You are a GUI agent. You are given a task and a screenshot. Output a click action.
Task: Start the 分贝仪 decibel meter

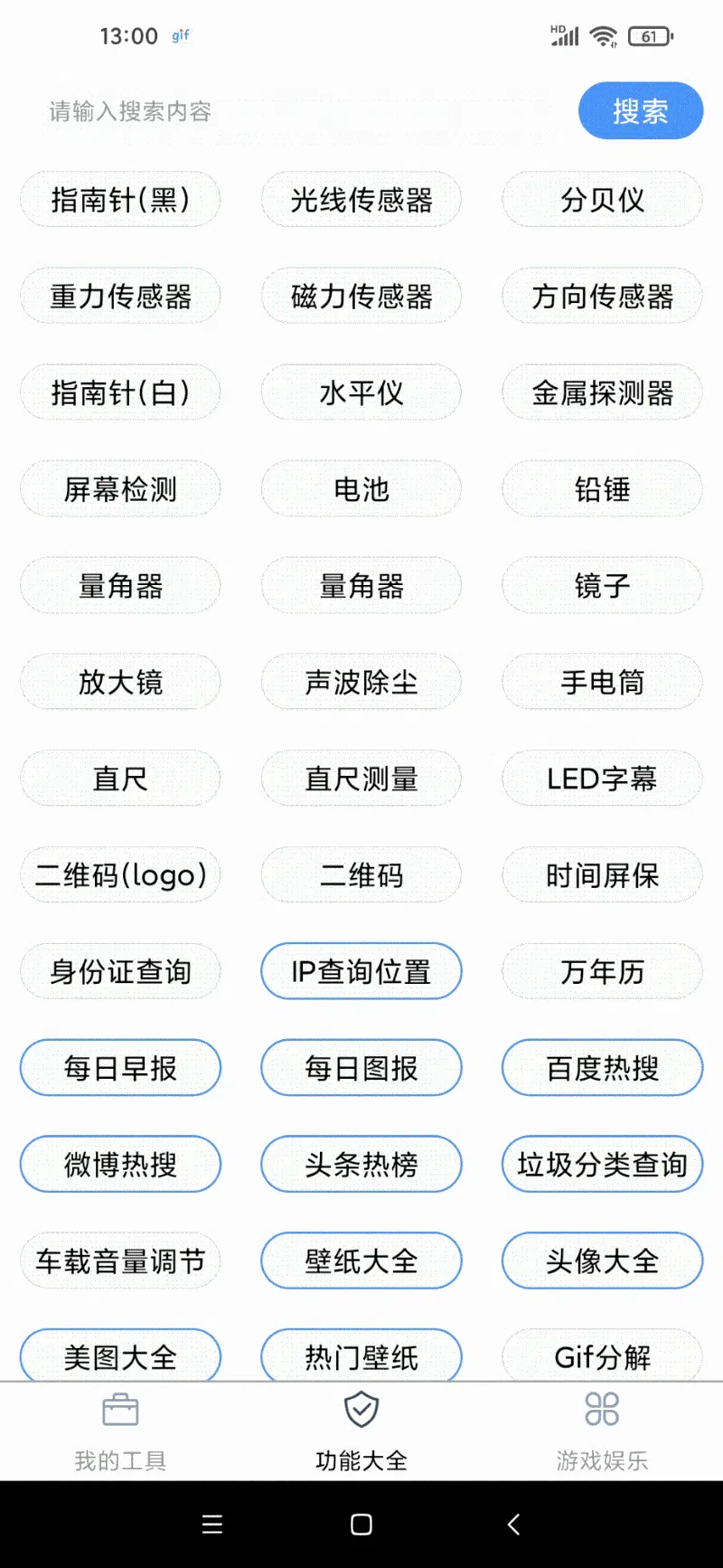coord(602,199)
